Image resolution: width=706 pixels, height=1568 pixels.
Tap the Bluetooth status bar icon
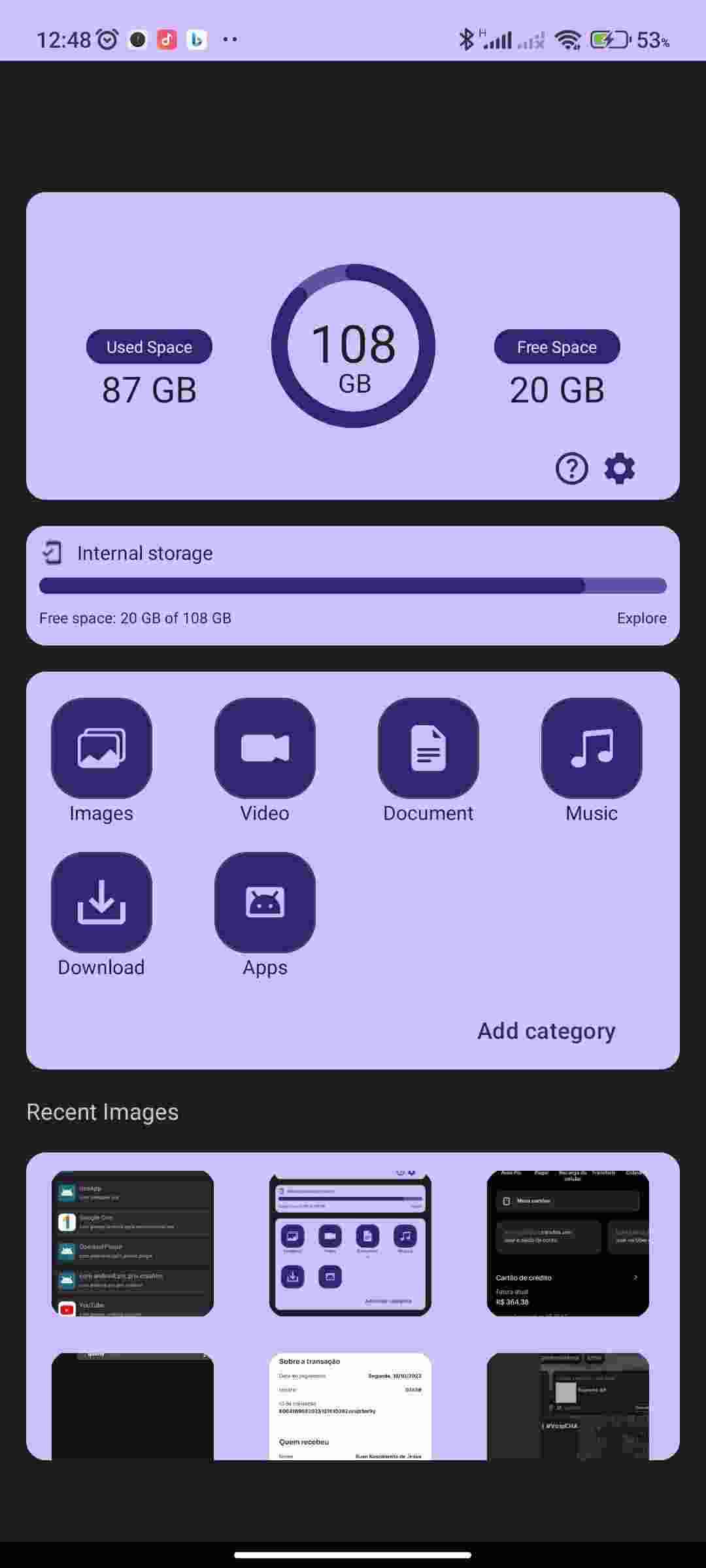pos(466,39)
